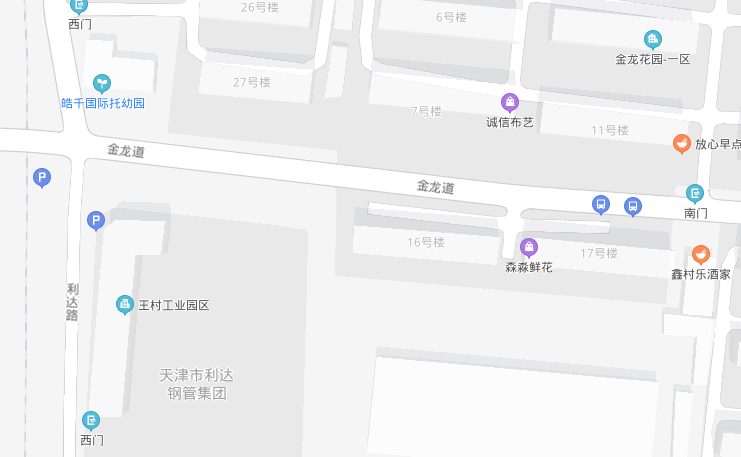View details for 鑫村乐酒家 restaurant
The height and width of the screenshot is (457, 741).
click(x=701, y=255)
